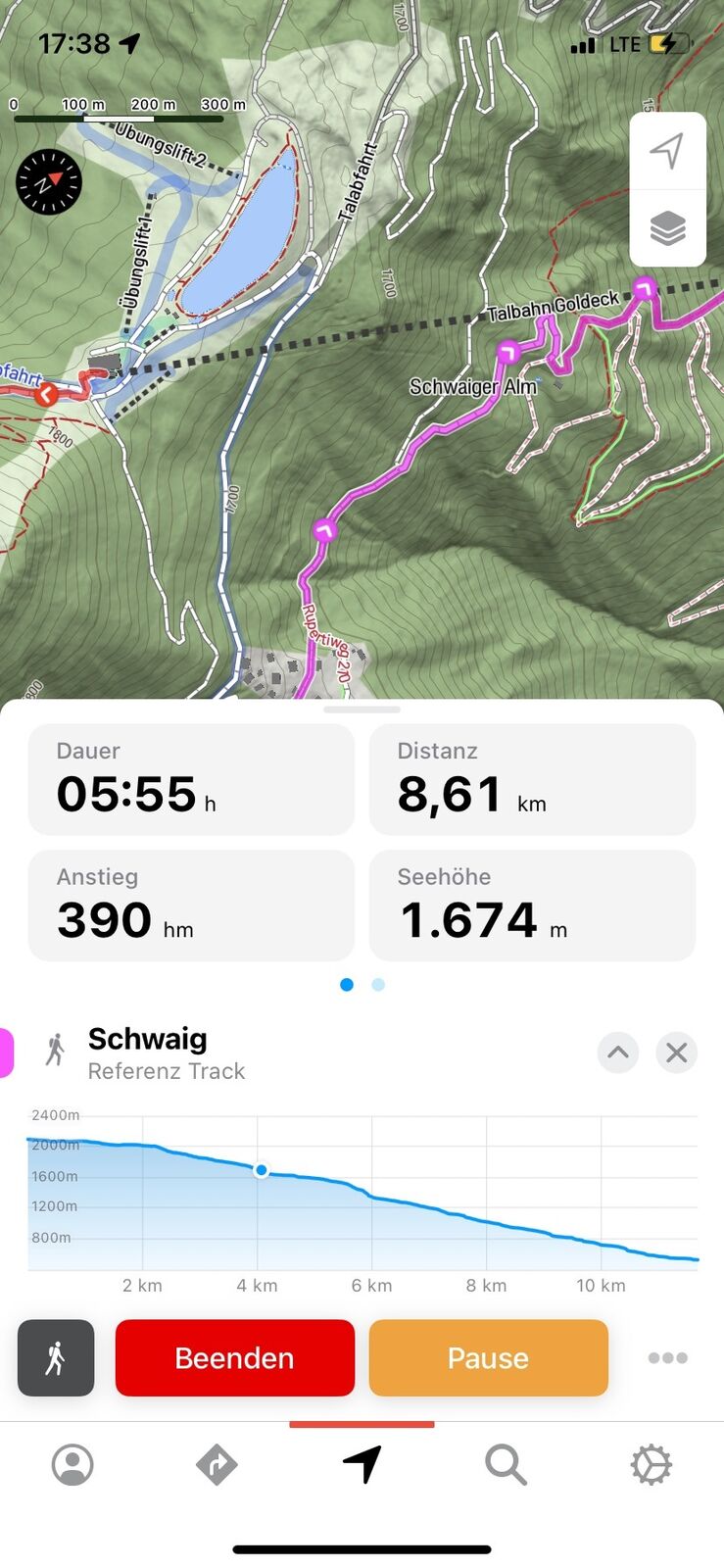Select the tracking tab in bottom bar
This screenshot has height=1568, width=724.
pyautogui.click(x=362, y=1465)
